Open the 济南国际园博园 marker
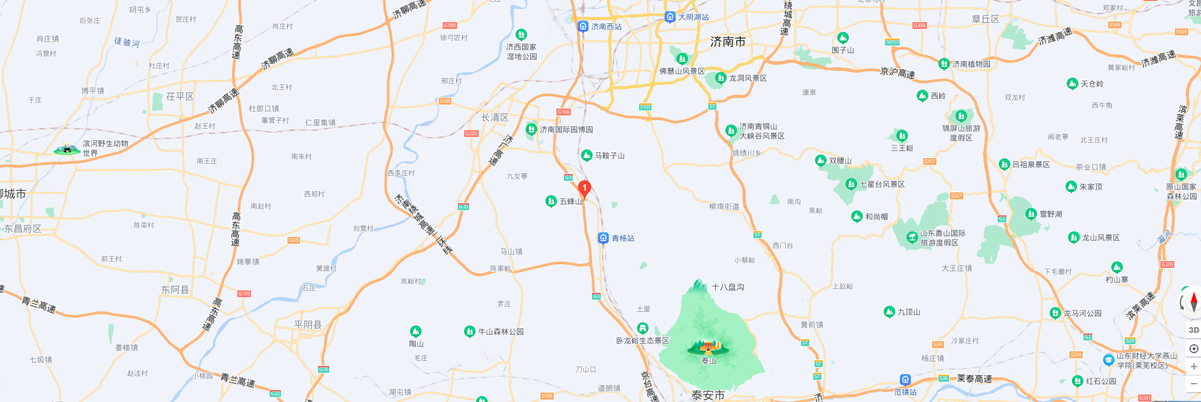 [532, 129]
